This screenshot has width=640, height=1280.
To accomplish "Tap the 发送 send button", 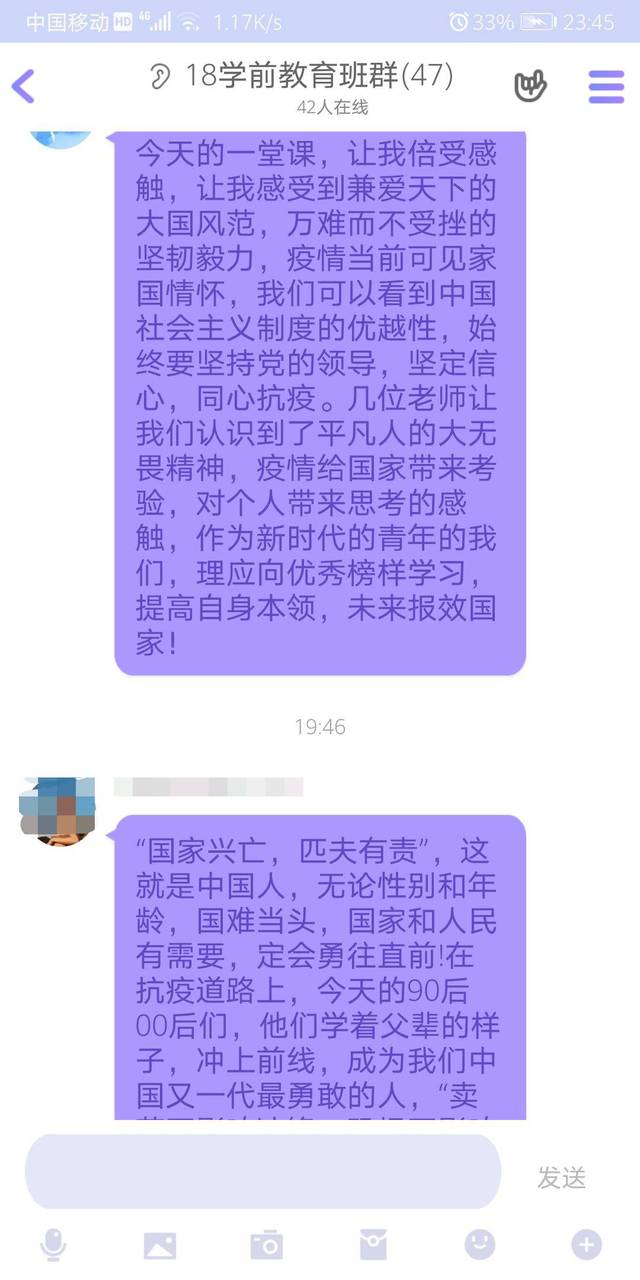I will pyautogui.click(x=561, y=1177).
